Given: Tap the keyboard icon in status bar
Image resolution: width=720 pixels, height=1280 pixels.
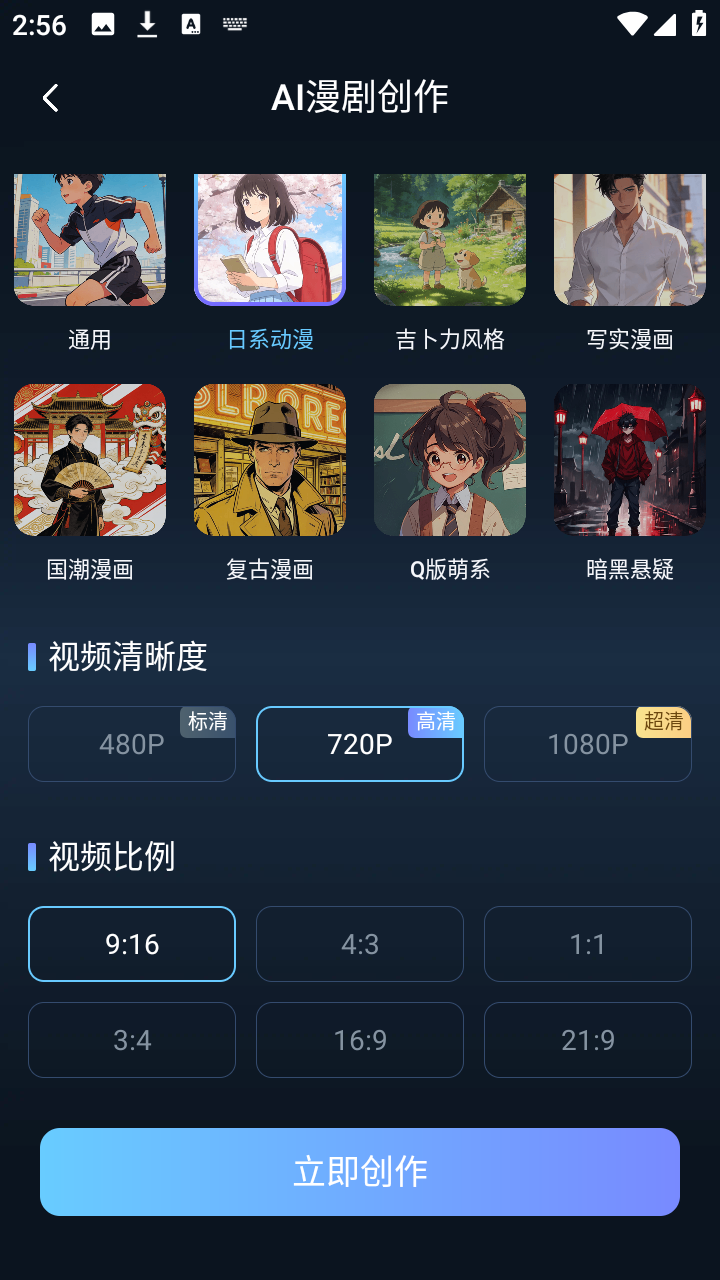Looking at the screenshot, I should point(235,24).
